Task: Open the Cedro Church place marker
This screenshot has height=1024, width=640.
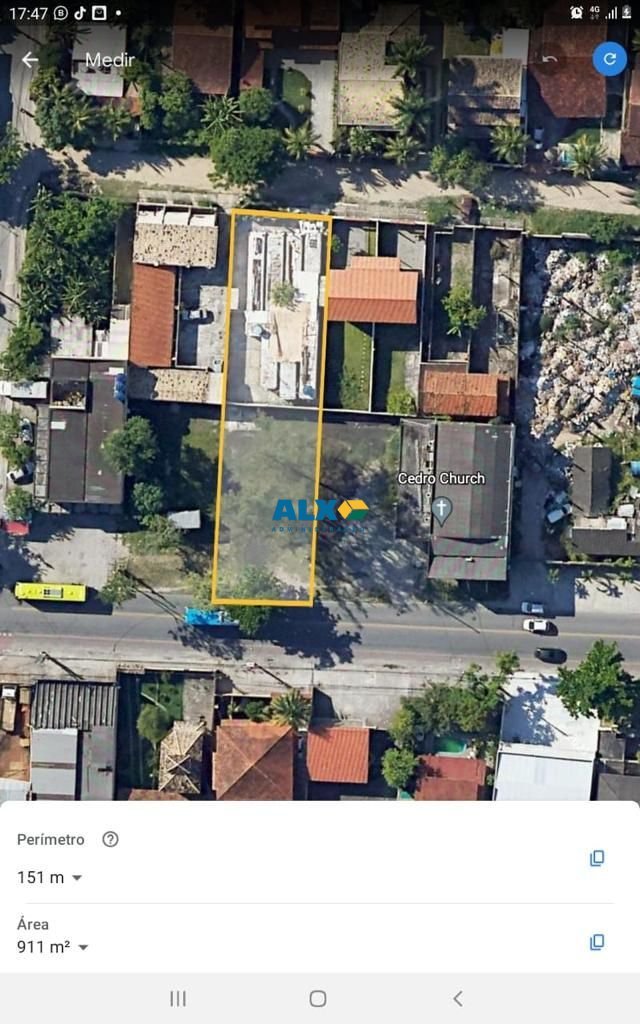Action: pos(441,508)
